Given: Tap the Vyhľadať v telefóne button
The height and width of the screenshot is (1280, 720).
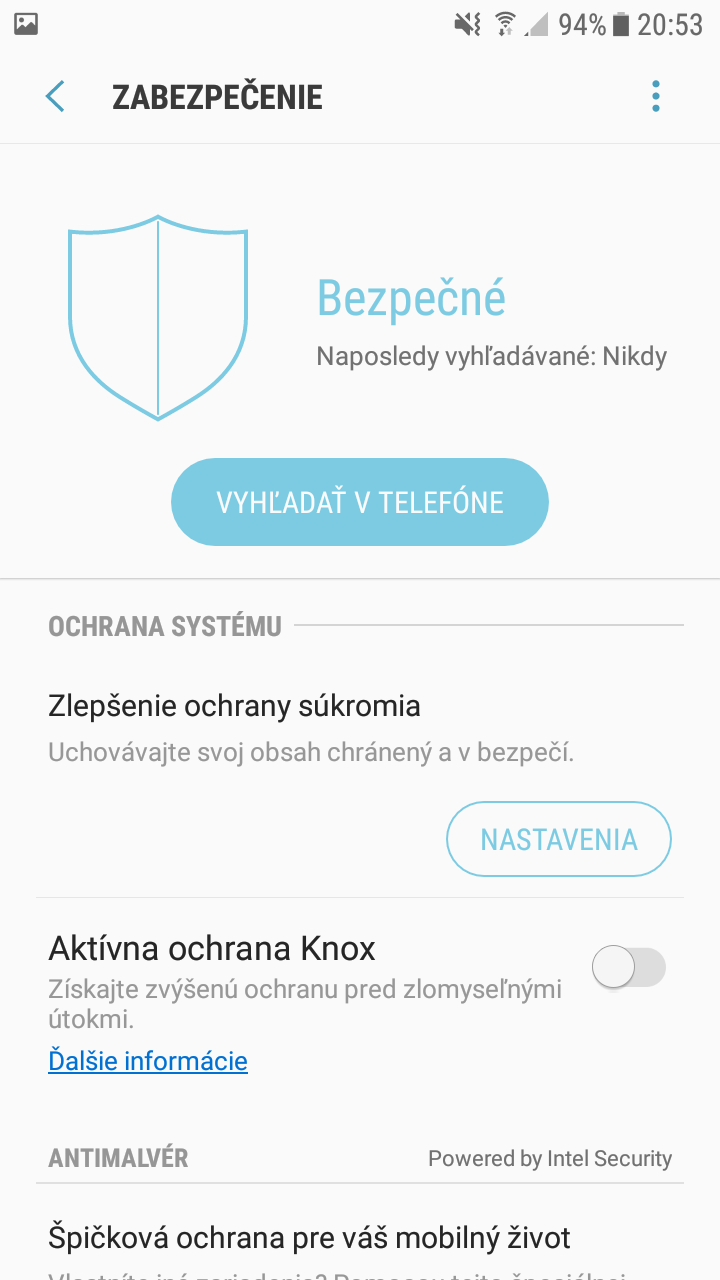Looking at the screenshot, I should tap(360, 502).
